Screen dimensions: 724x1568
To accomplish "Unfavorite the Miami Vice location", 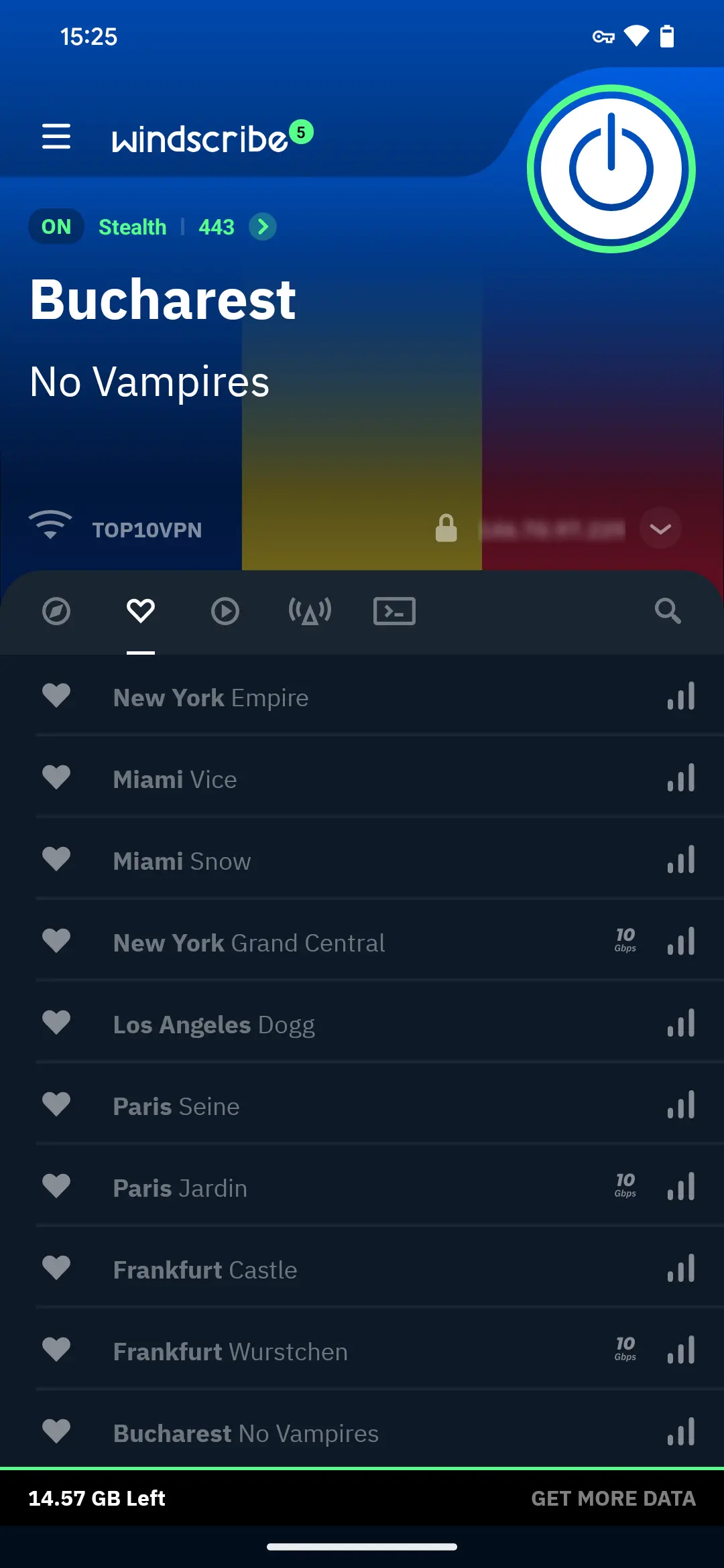I will (56, 777).
